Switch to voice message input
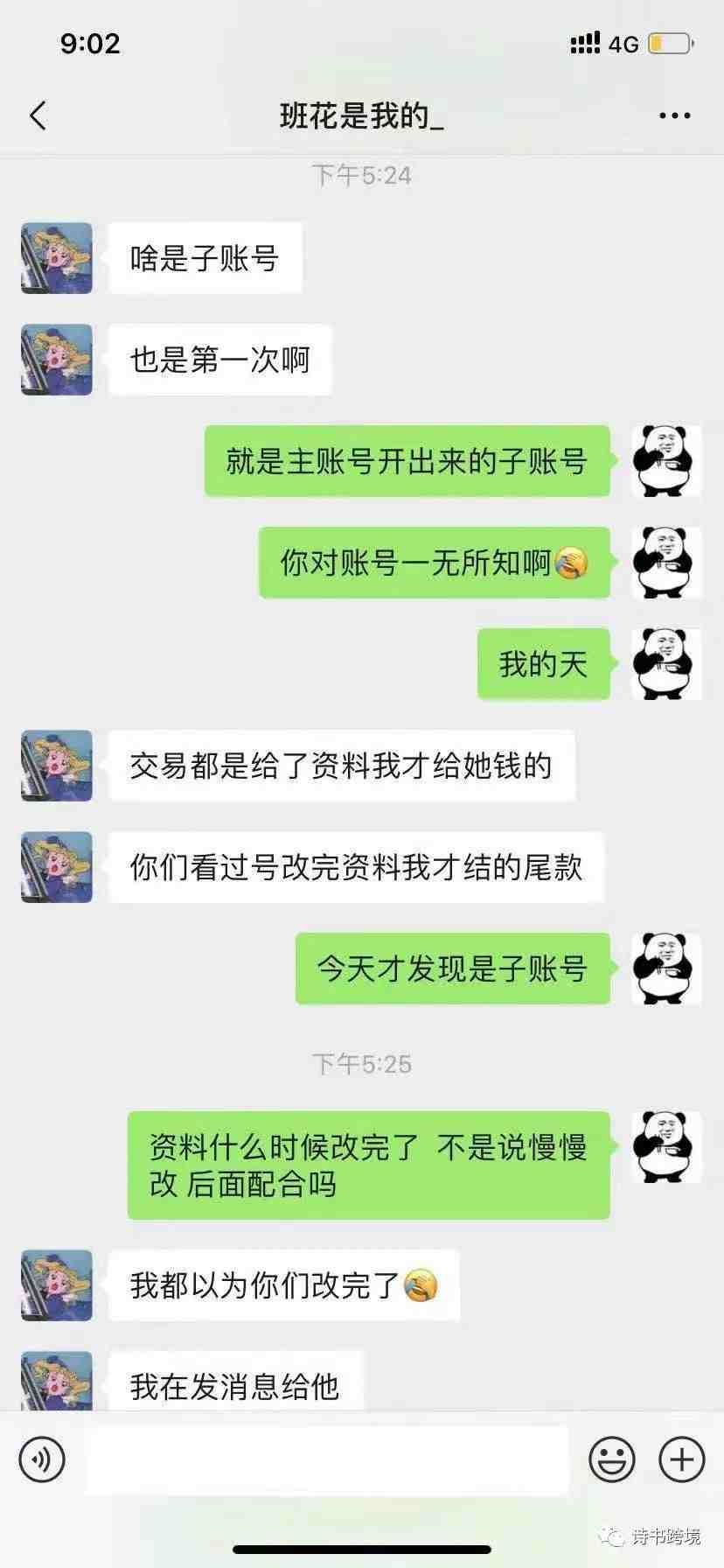Viewport: 724px width, 1568px height. click(42, 1459)
